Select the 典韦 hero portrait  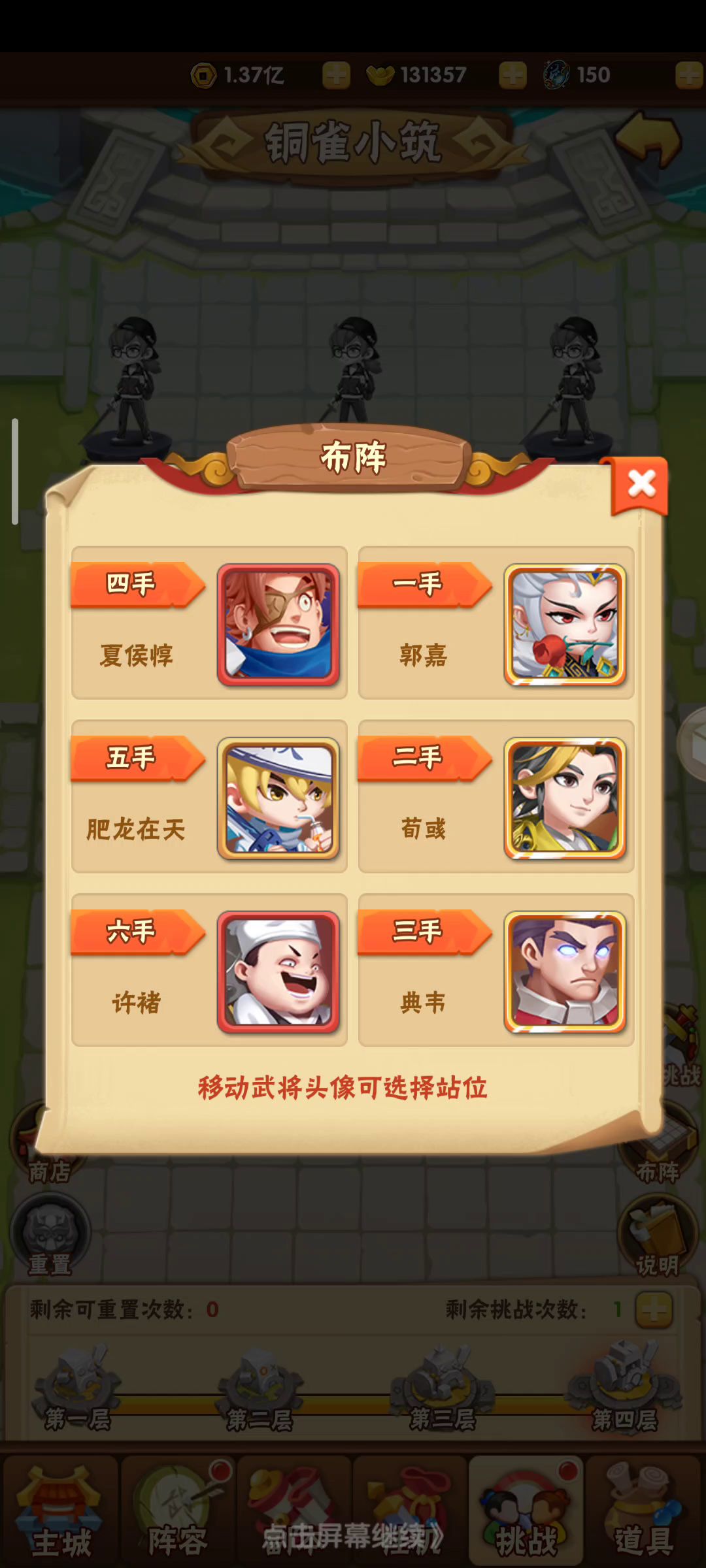pos(565,972)
